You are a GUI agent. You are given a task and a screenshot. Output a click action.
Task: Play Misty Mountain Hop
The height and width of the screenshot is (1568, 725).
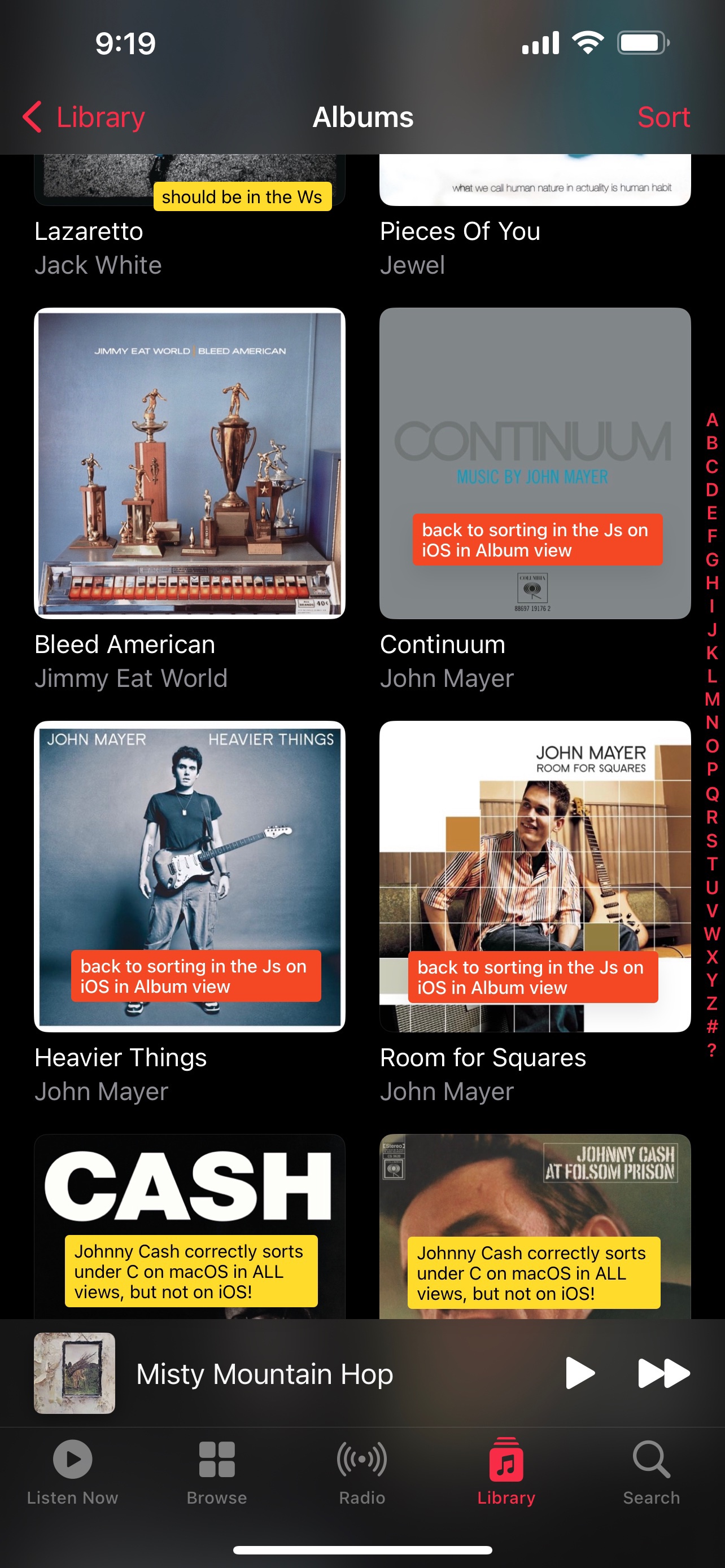click(x=579, y=1373)
